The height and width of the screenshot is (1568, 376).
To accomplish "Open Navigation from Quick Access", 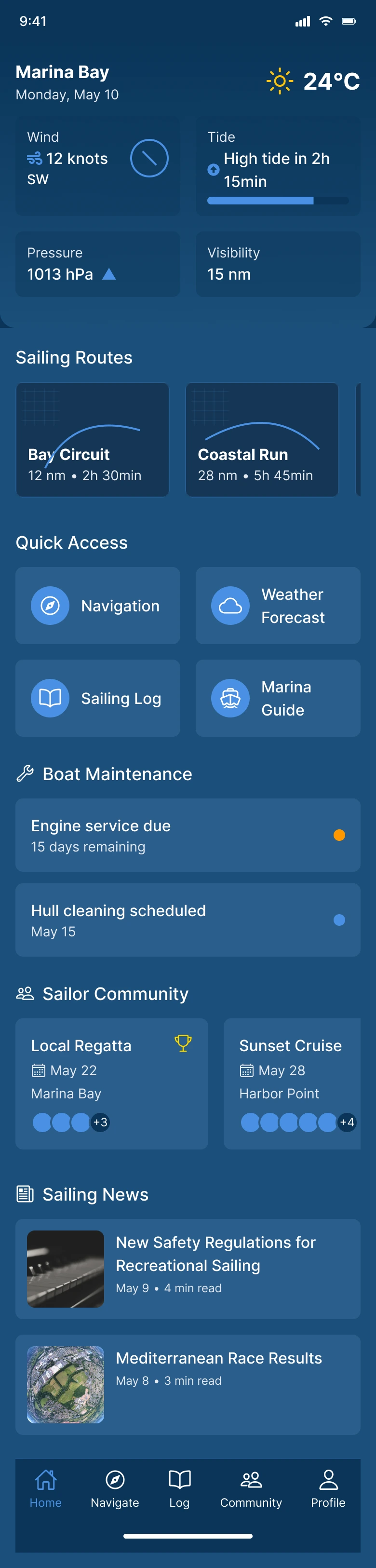I will pos(97,606).
